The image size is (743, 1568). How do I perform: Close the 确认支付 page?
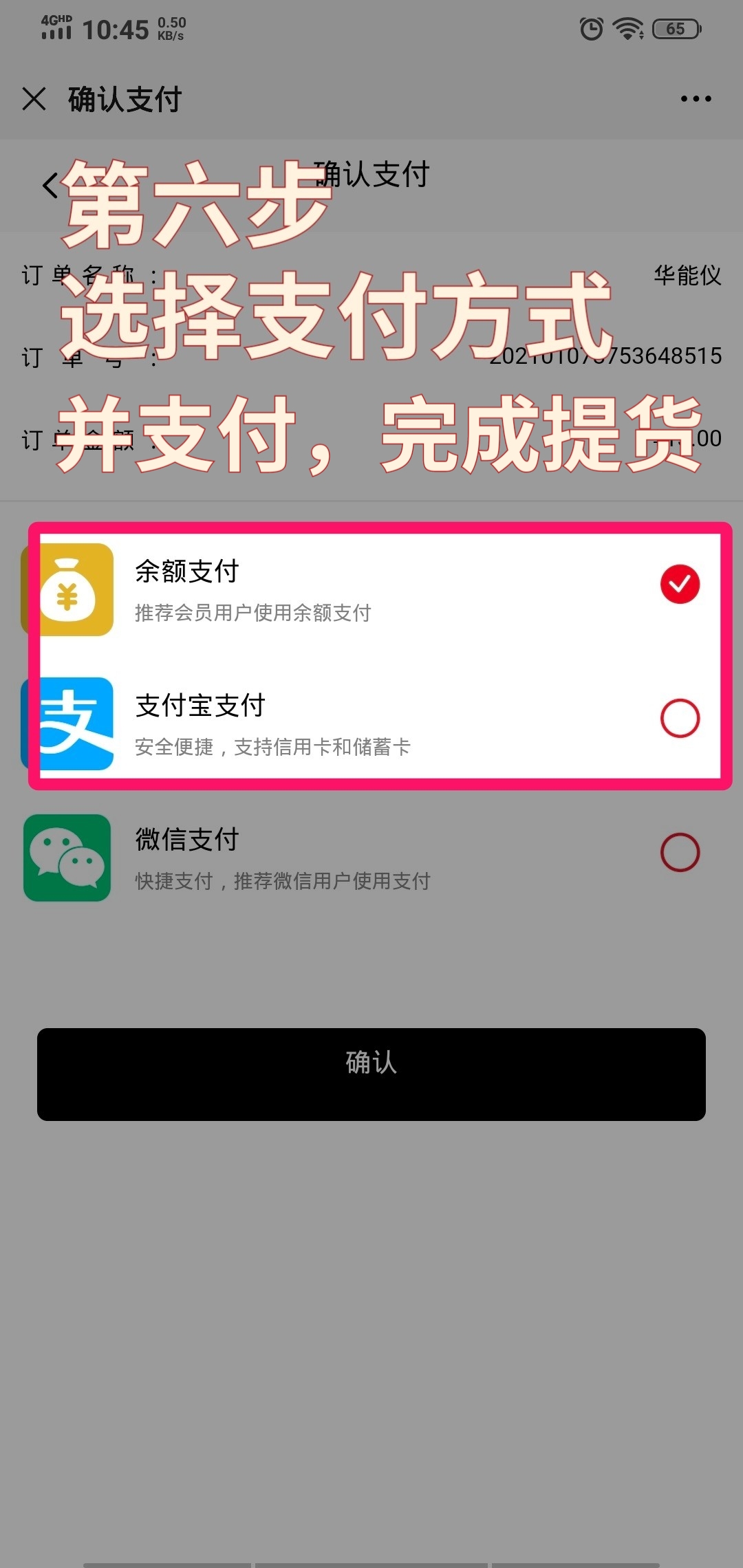pyautogui.click(x=34, y=99)
